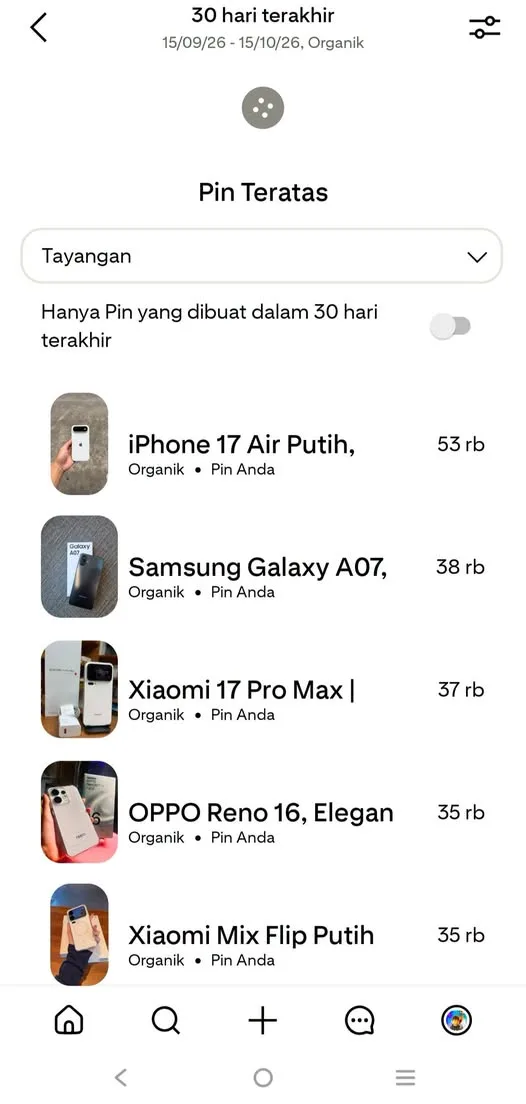Open the analytics filter settings icon
This screenshot has width=526, height=1104.
pyautogui.click(x=484, y=27)
